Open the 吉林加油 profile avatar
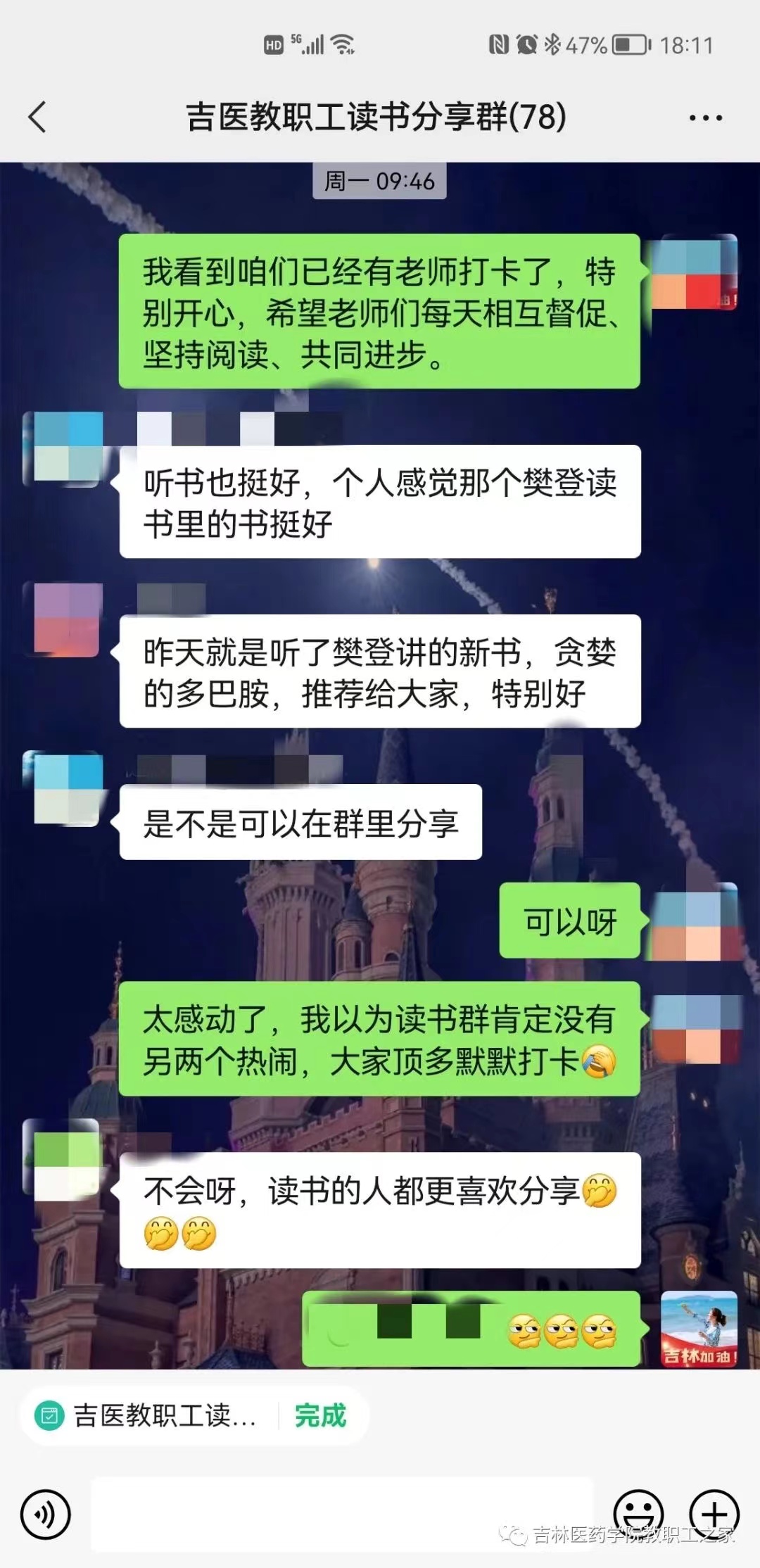 click(699, 1329)
